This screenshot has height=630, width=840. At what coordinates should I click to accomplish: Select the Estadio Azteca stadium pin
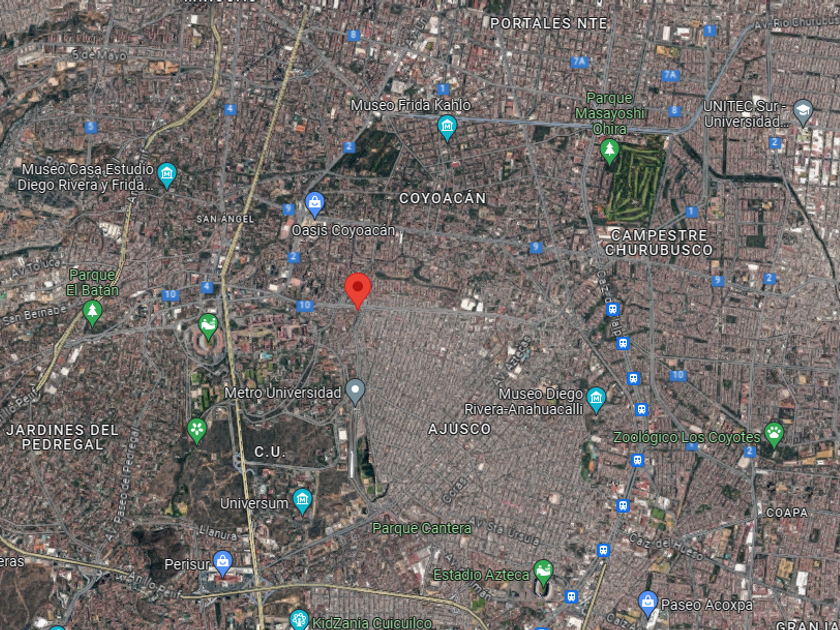point(543,573)
